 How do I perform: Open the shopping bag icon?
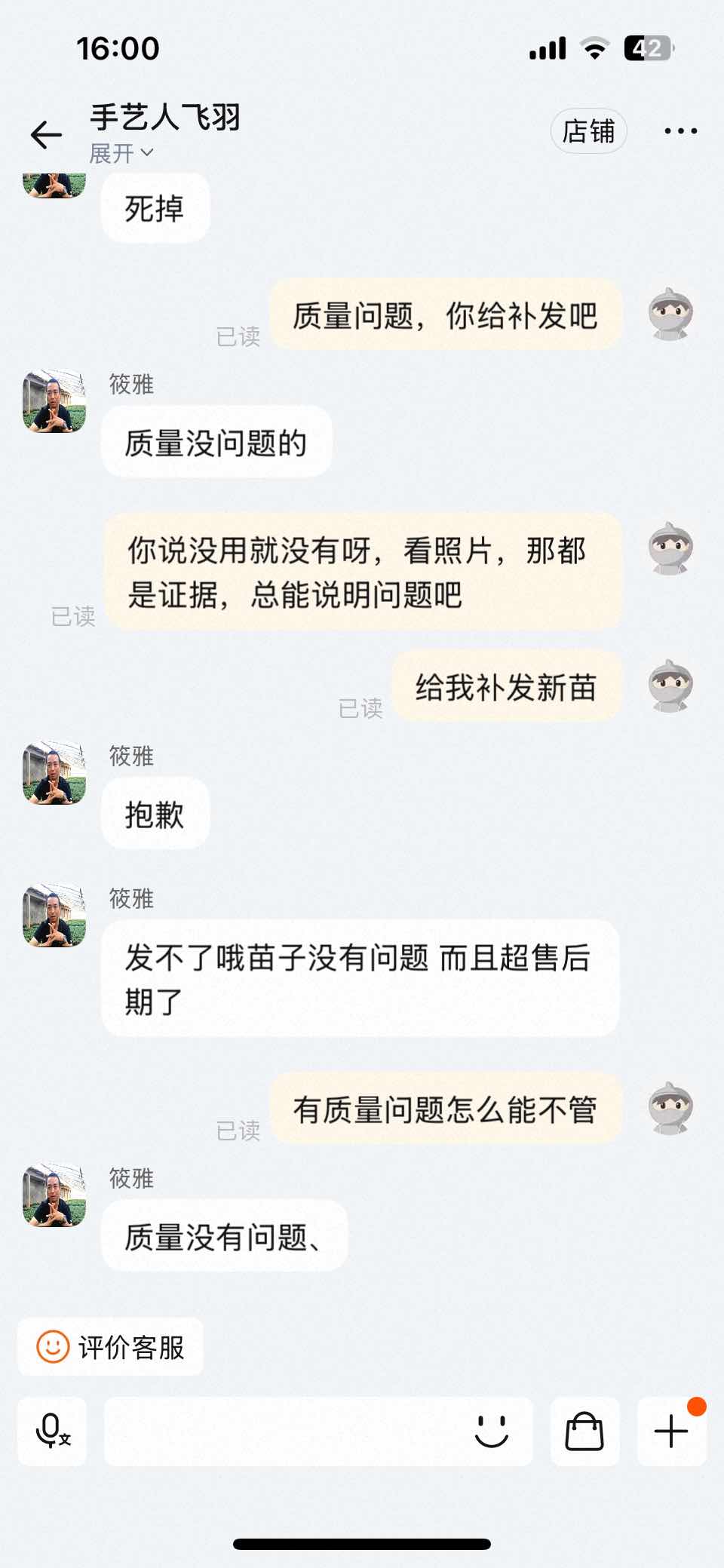pos(584,1431)
